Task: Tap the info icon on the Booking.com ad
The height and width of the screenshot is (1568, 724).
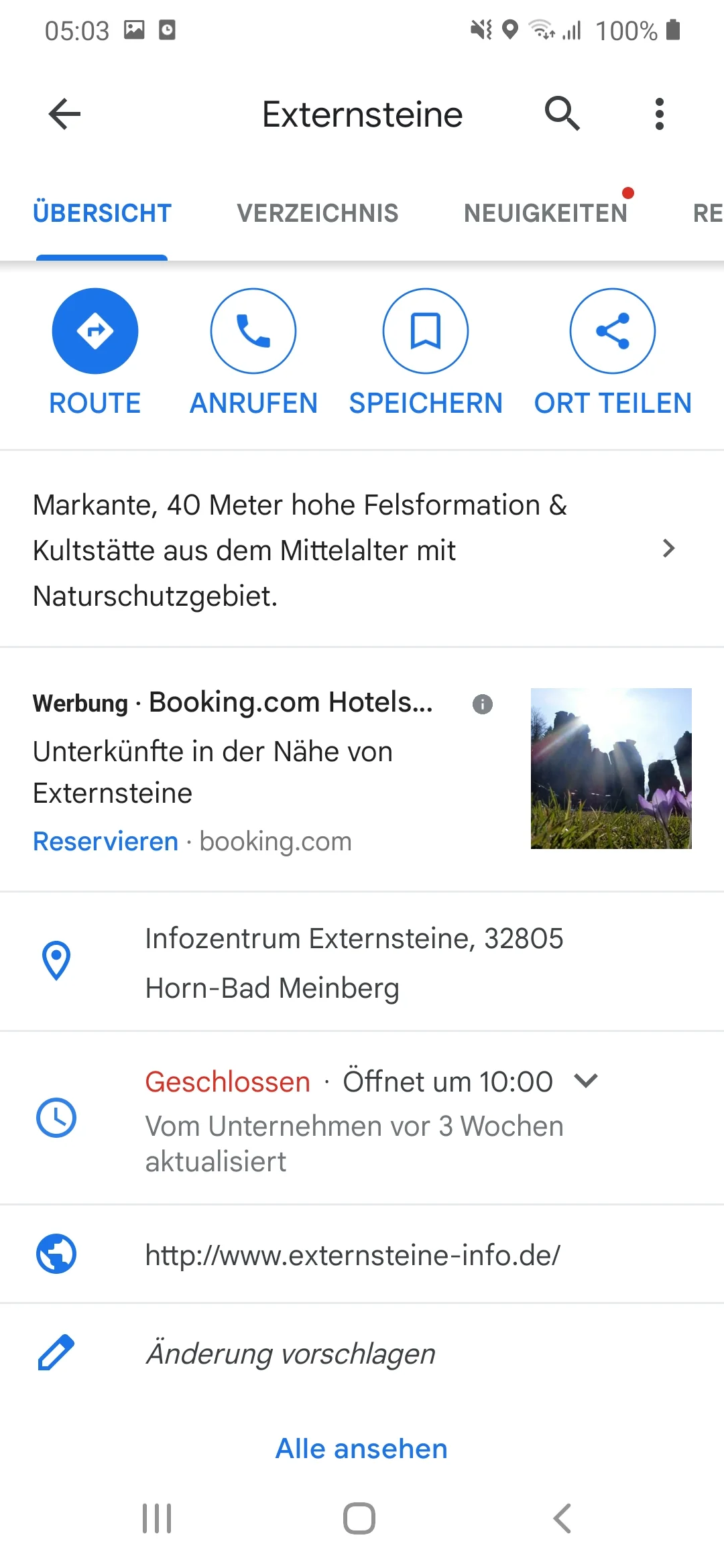Action: coord(482,704)
